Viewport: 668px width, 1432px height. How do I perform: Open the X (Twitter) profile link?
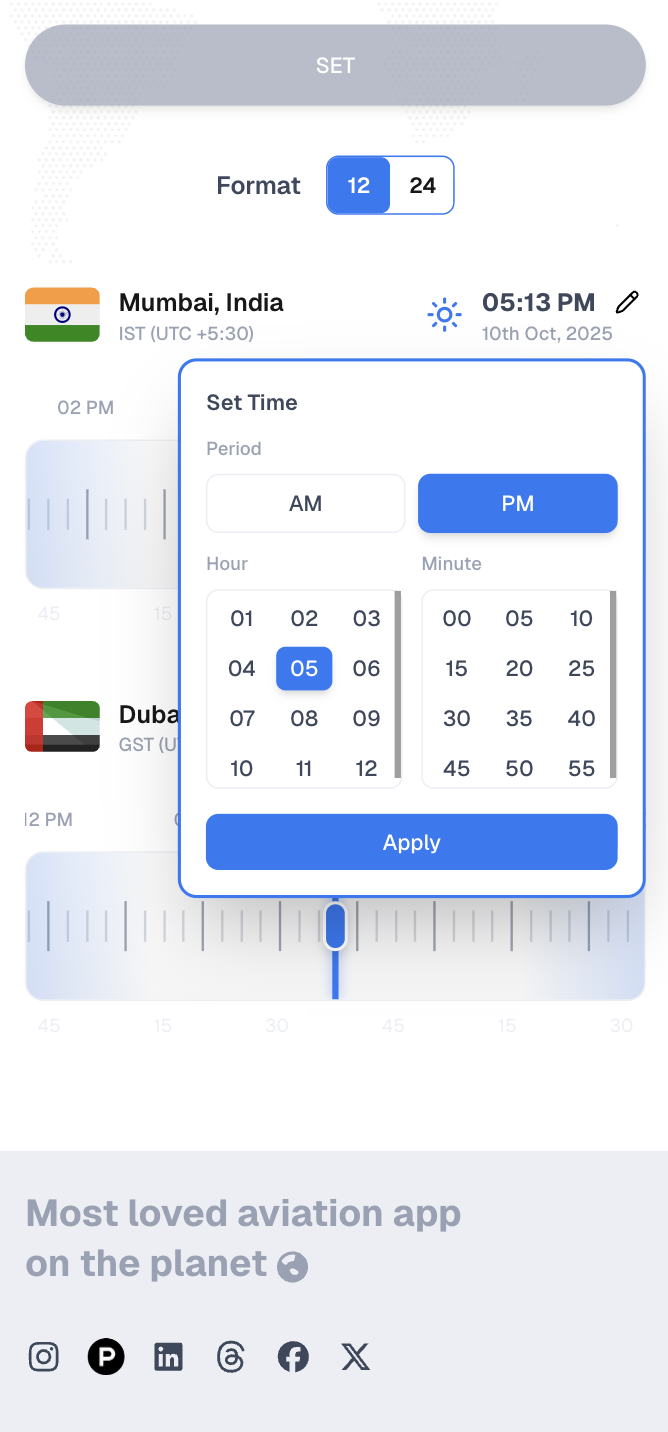355,1357
